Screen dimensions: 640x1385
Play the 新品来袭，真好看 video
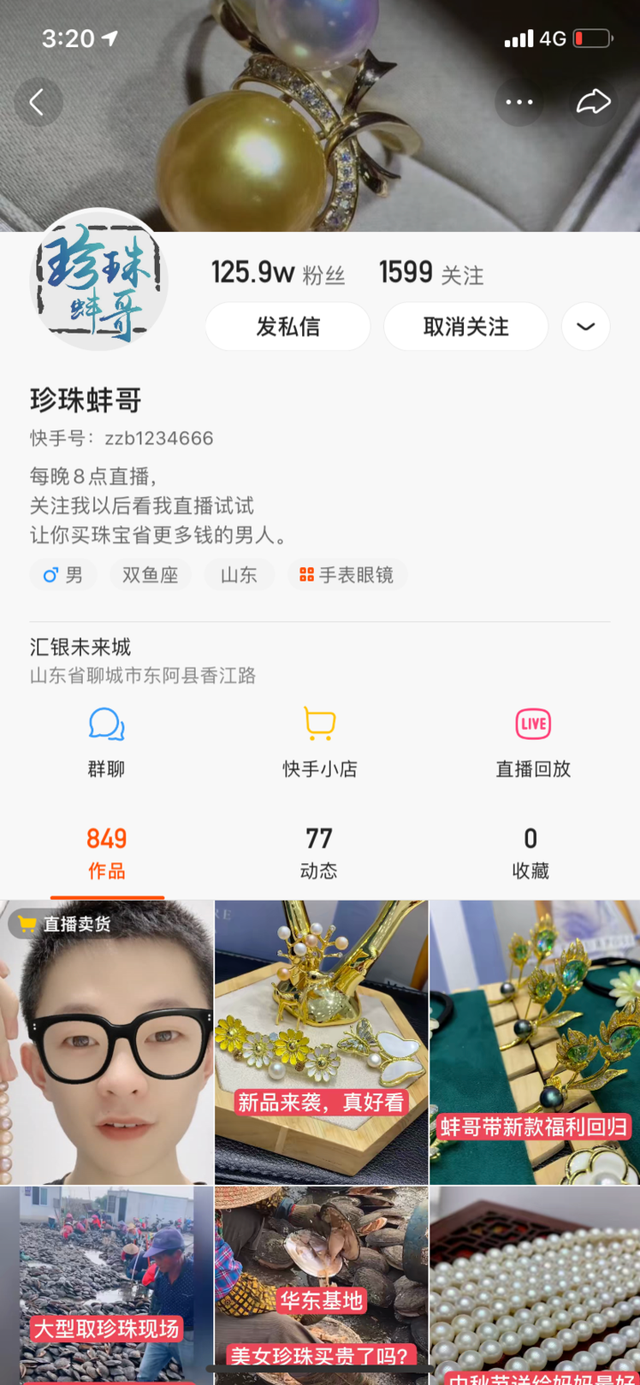coord(321,1042)
